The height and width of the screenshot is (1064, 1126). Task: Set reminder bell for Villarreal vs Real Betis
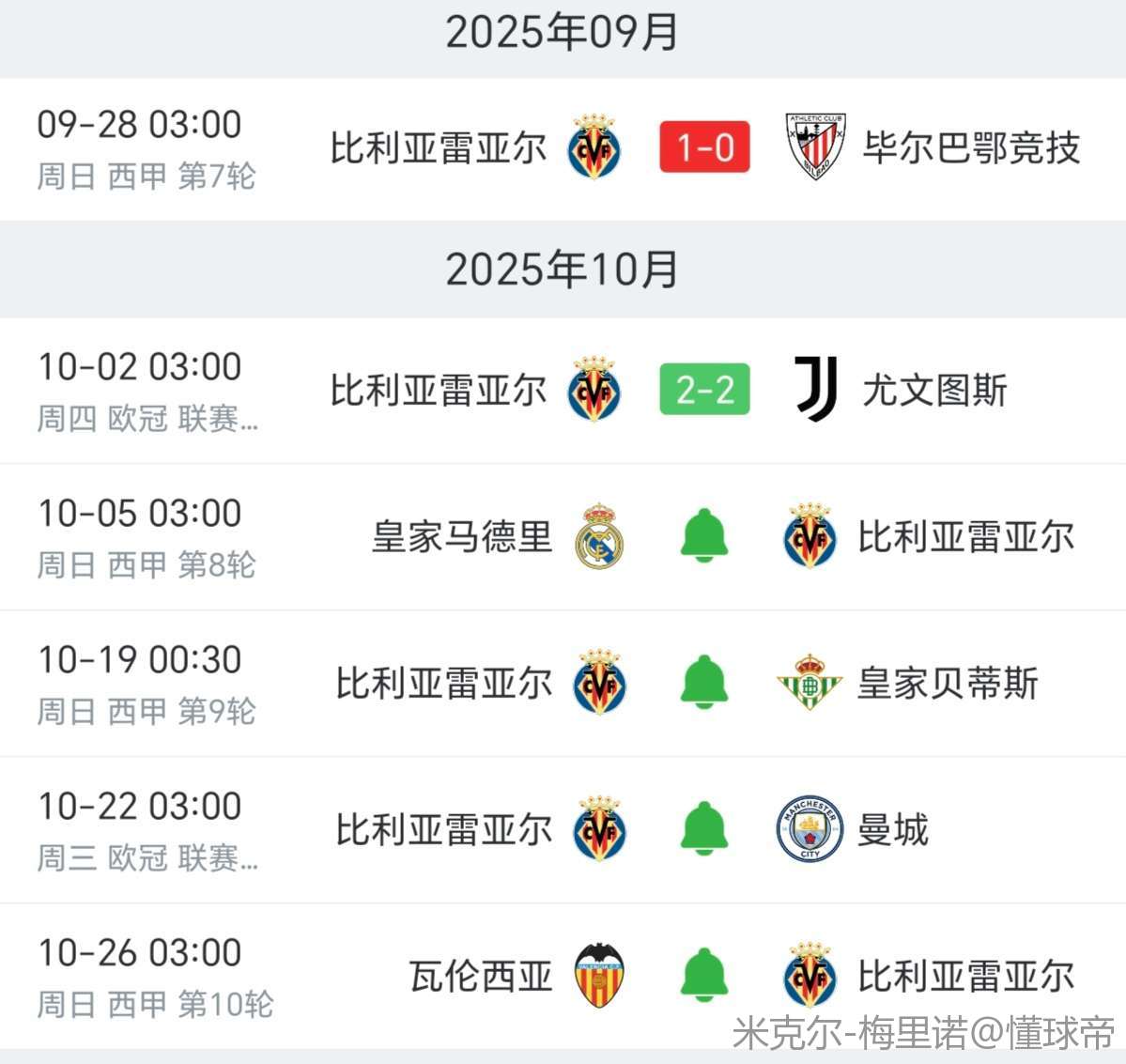704,682
